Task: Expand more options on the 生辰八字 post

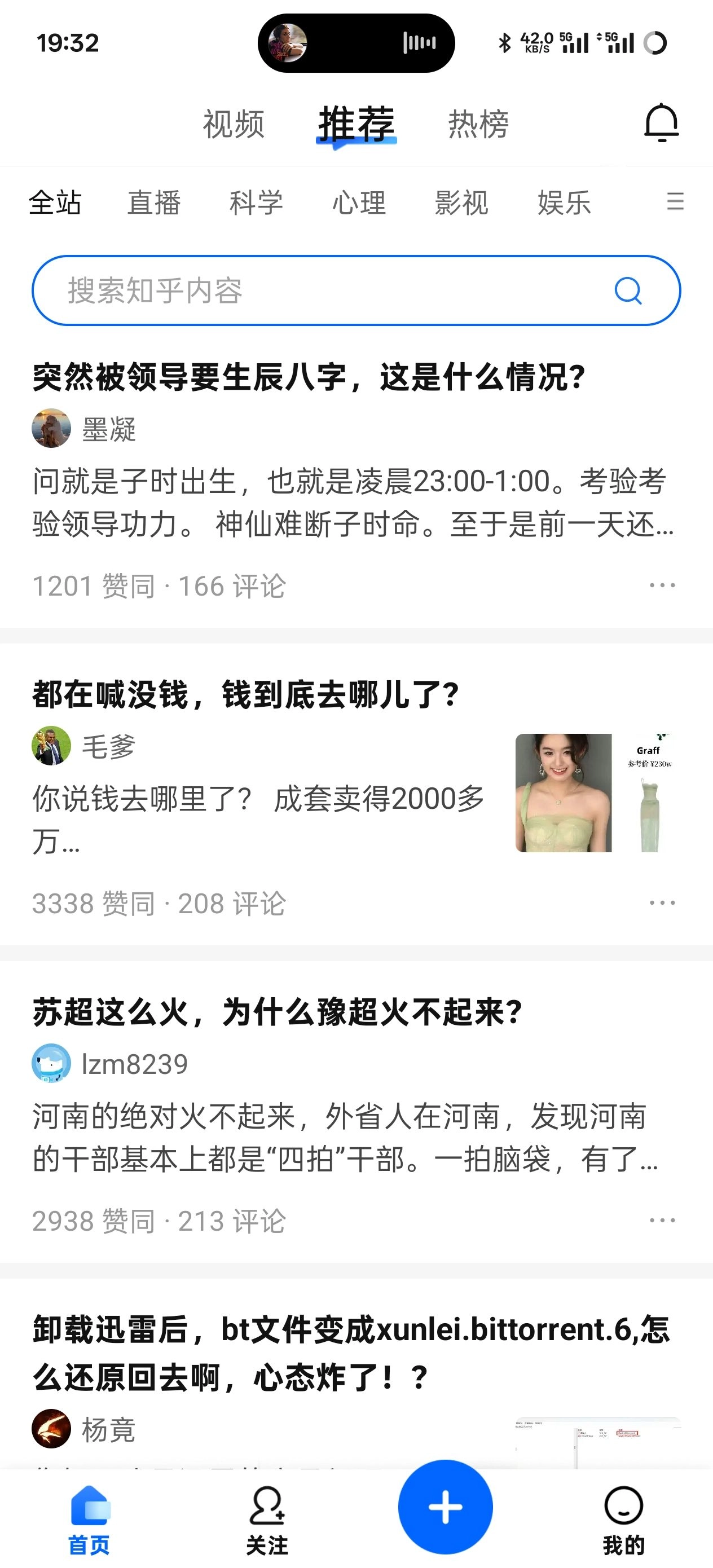Action: click(x=661, y=584)
